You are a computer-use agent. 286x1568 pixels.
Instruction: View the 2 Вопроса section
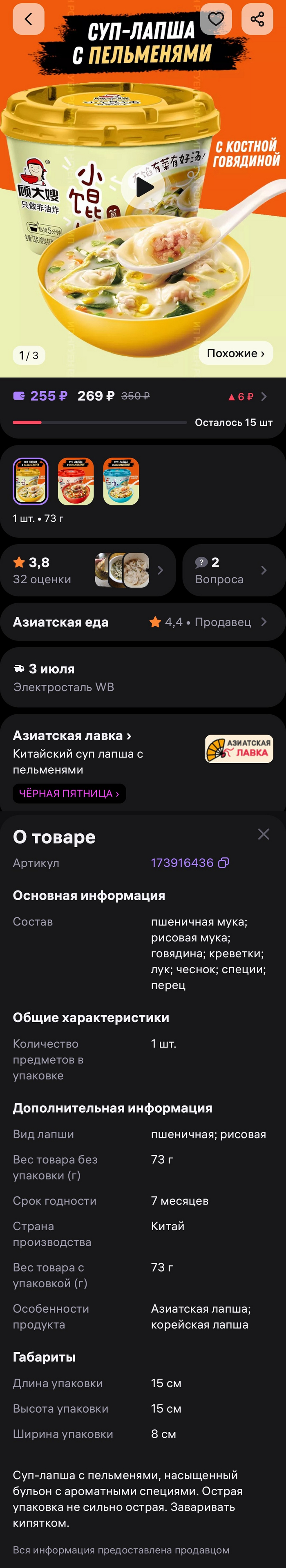coord(234,570)
